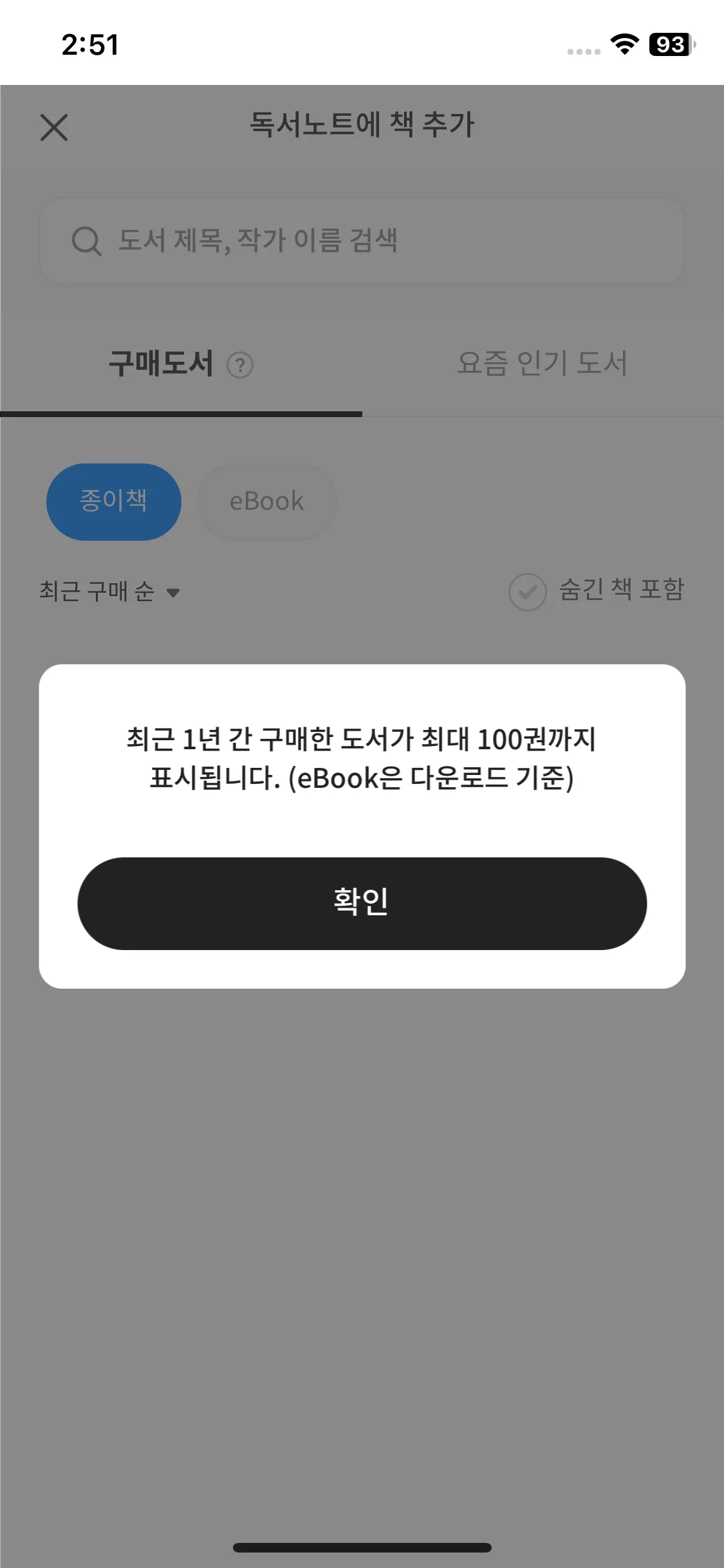724x1568 pixels.
Task: Switch to the 요즘 인기 도서 tab
Action: [x=542, y=364]
